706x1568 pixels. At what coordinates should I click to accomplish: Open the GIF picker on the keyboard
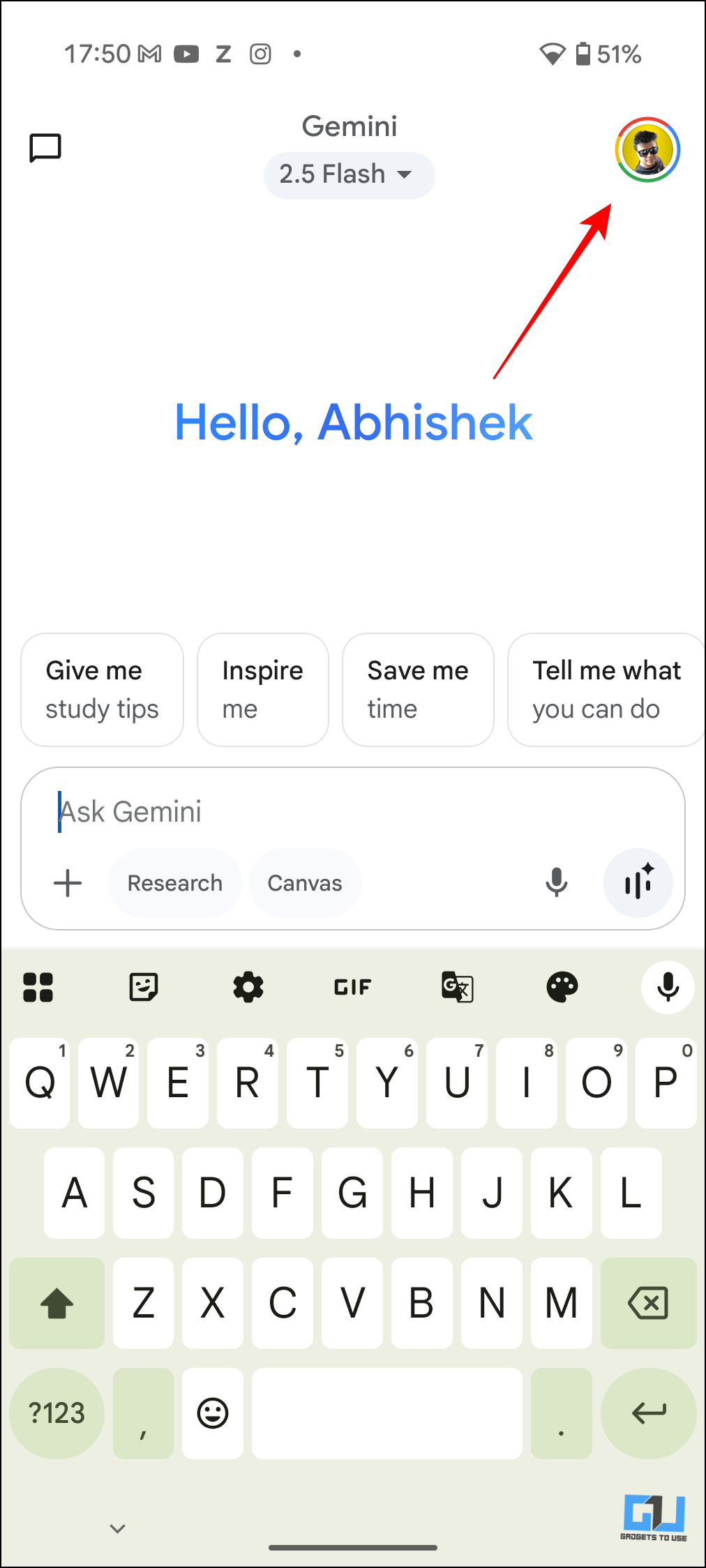tap(353, 987)
